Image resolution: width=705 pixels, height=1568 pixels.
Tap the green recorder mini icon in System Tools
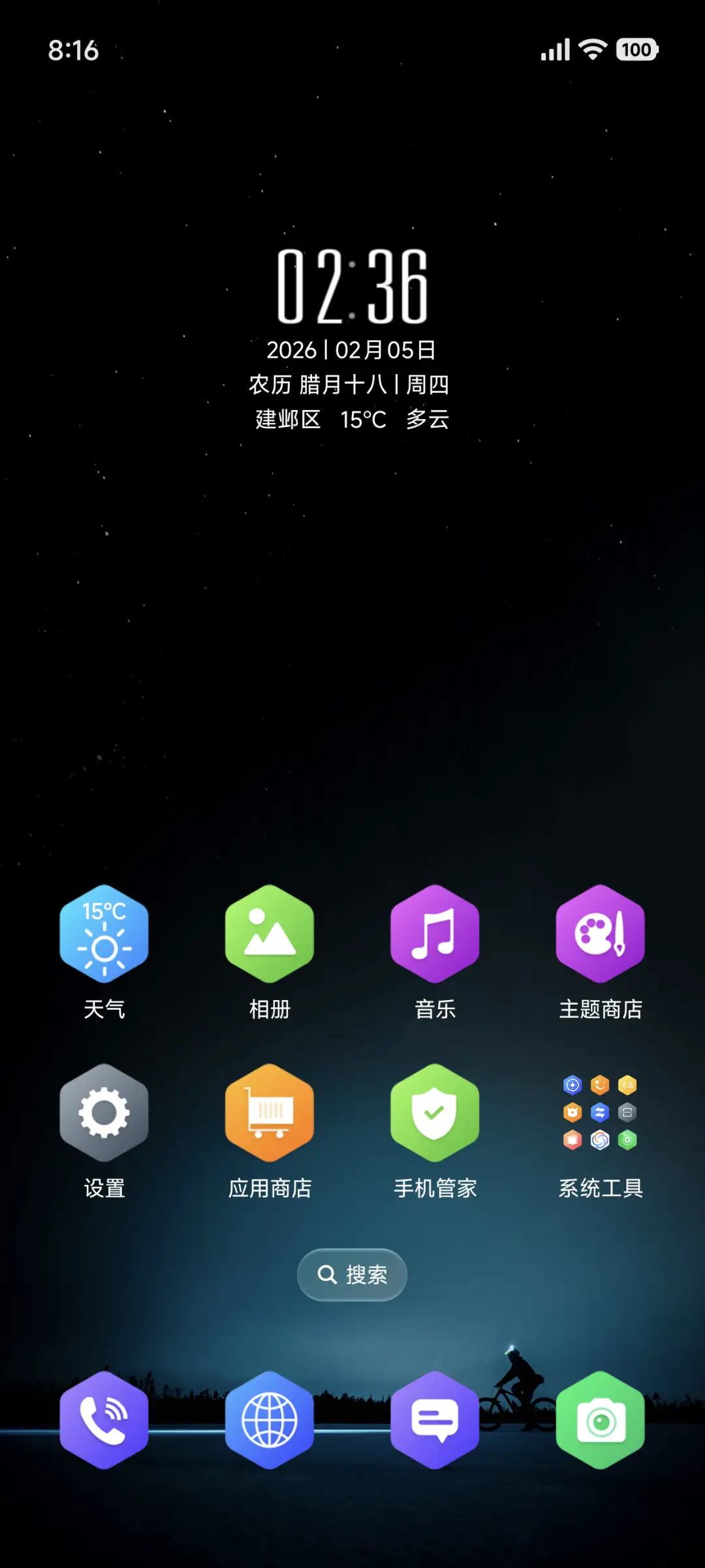coord(627,1139)
